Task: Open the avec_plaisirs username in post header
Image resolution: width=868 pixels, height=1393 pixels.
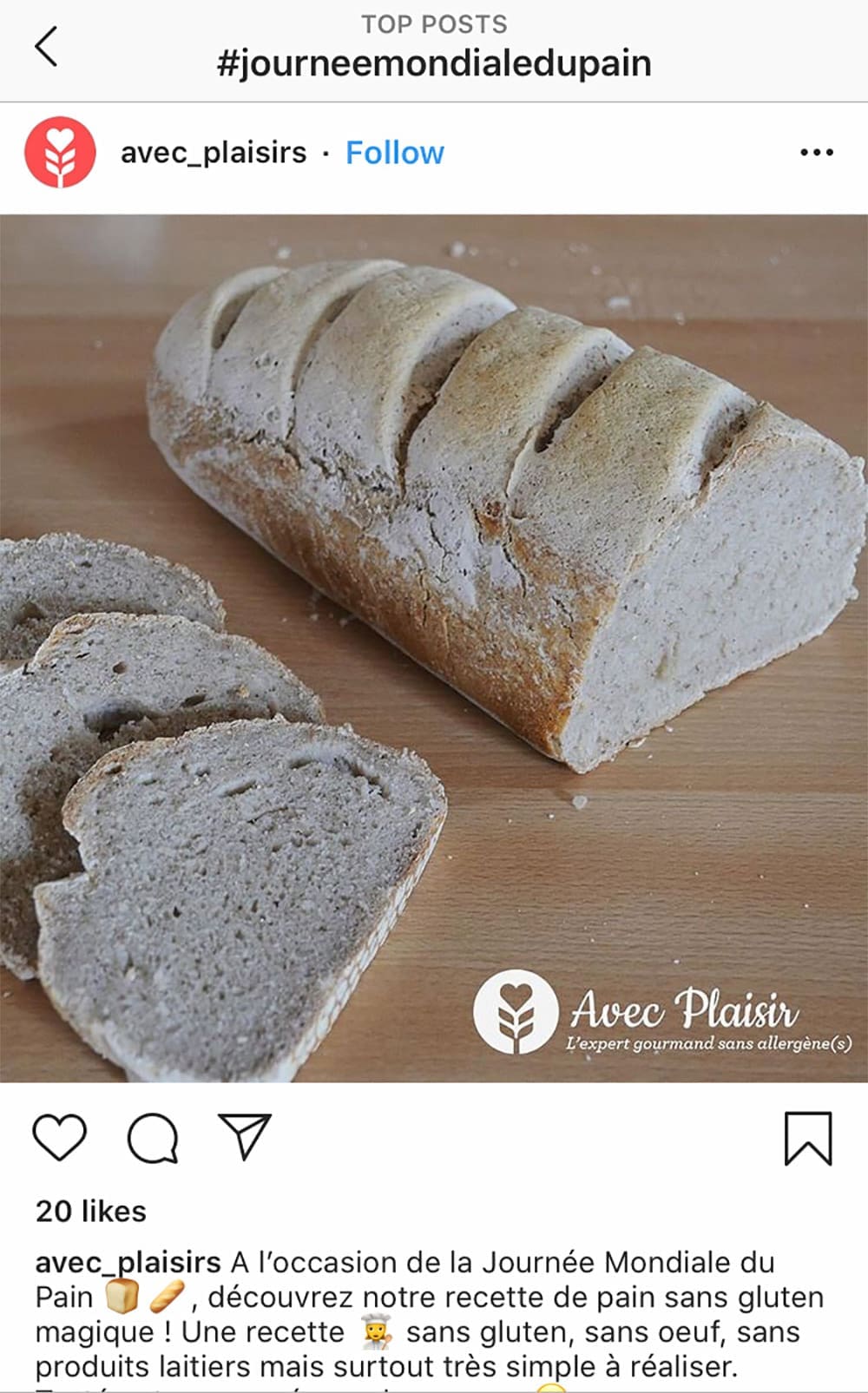Action: click(x=214, y=153)
